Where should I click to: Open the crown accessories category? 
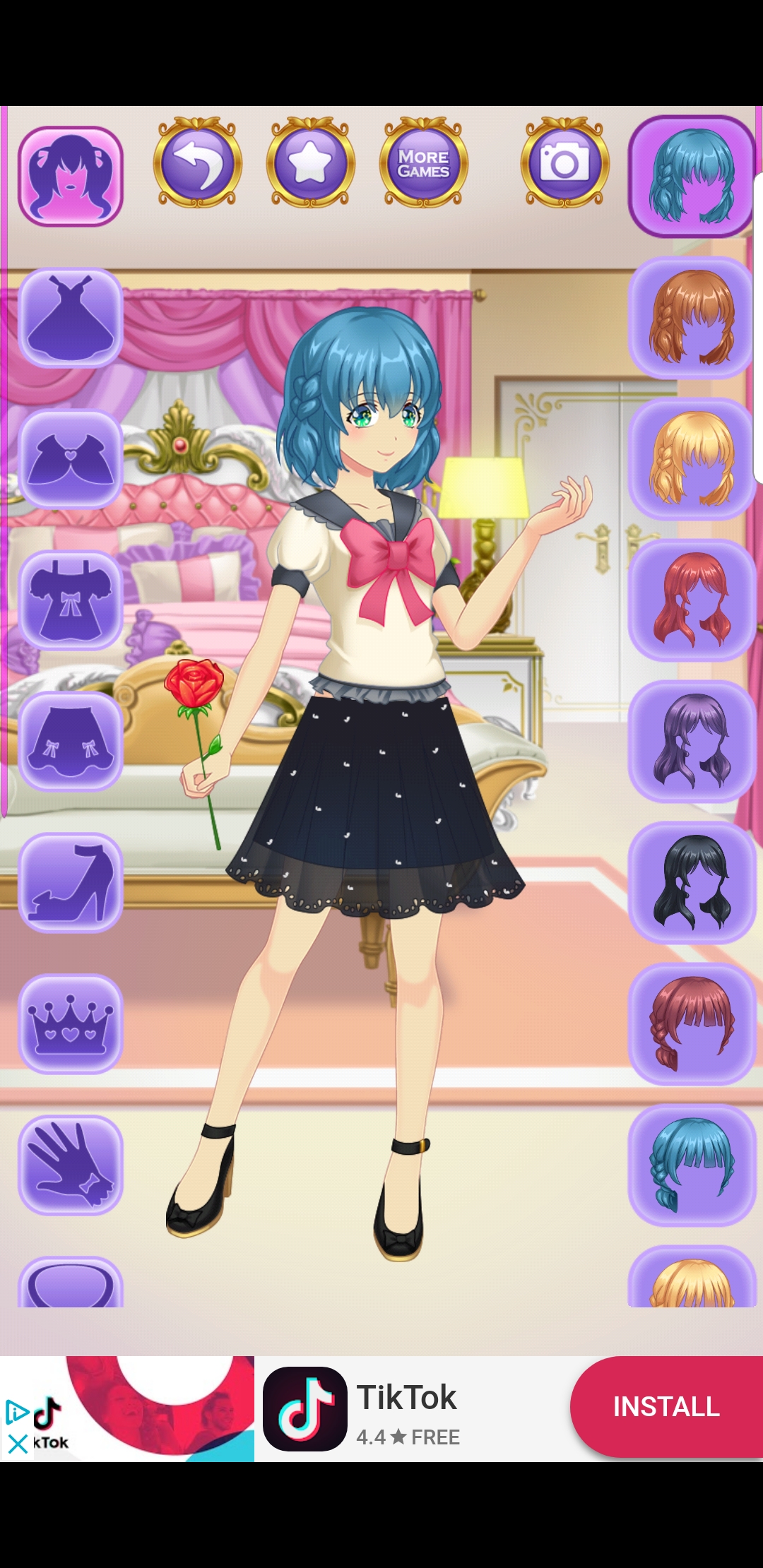point(71,1024)
